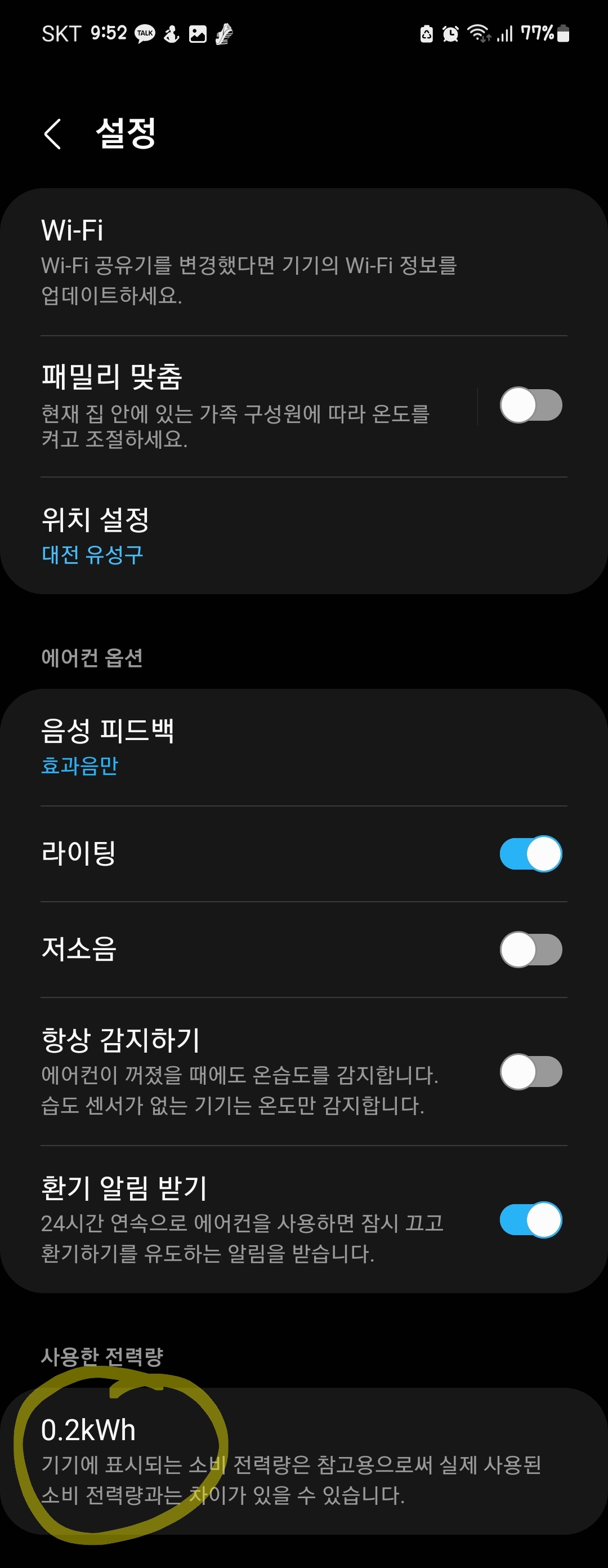The height and width of the screenshot is (1568, 608).
Task: Tap the KakaoTalk TALK notification icon
Action: point(144,33)
